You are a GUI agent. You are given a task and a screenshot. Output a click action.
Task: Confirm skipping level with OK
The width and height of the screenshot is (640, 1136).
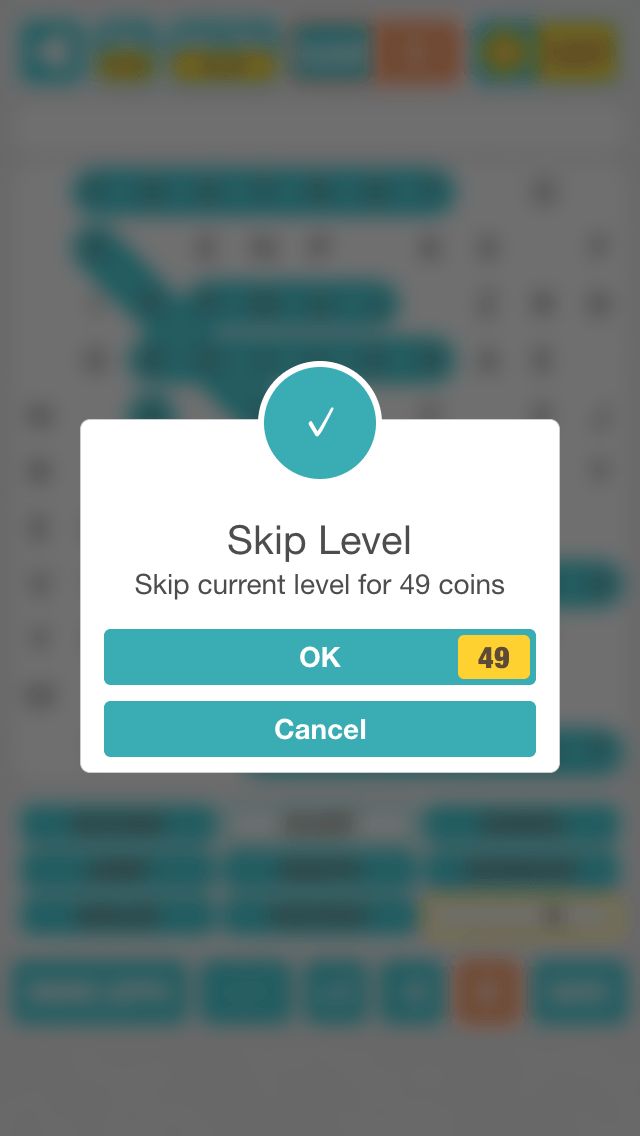320,657
